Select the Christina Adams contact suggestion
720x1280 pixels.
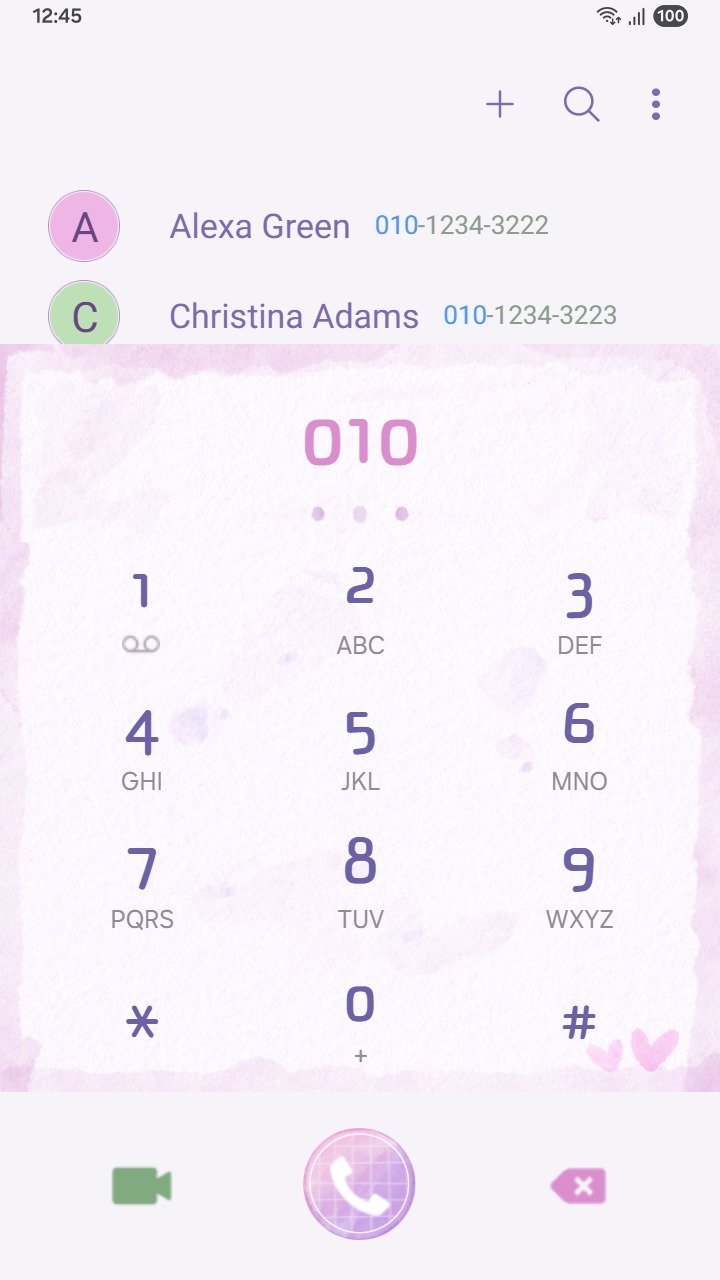point(330,317)
